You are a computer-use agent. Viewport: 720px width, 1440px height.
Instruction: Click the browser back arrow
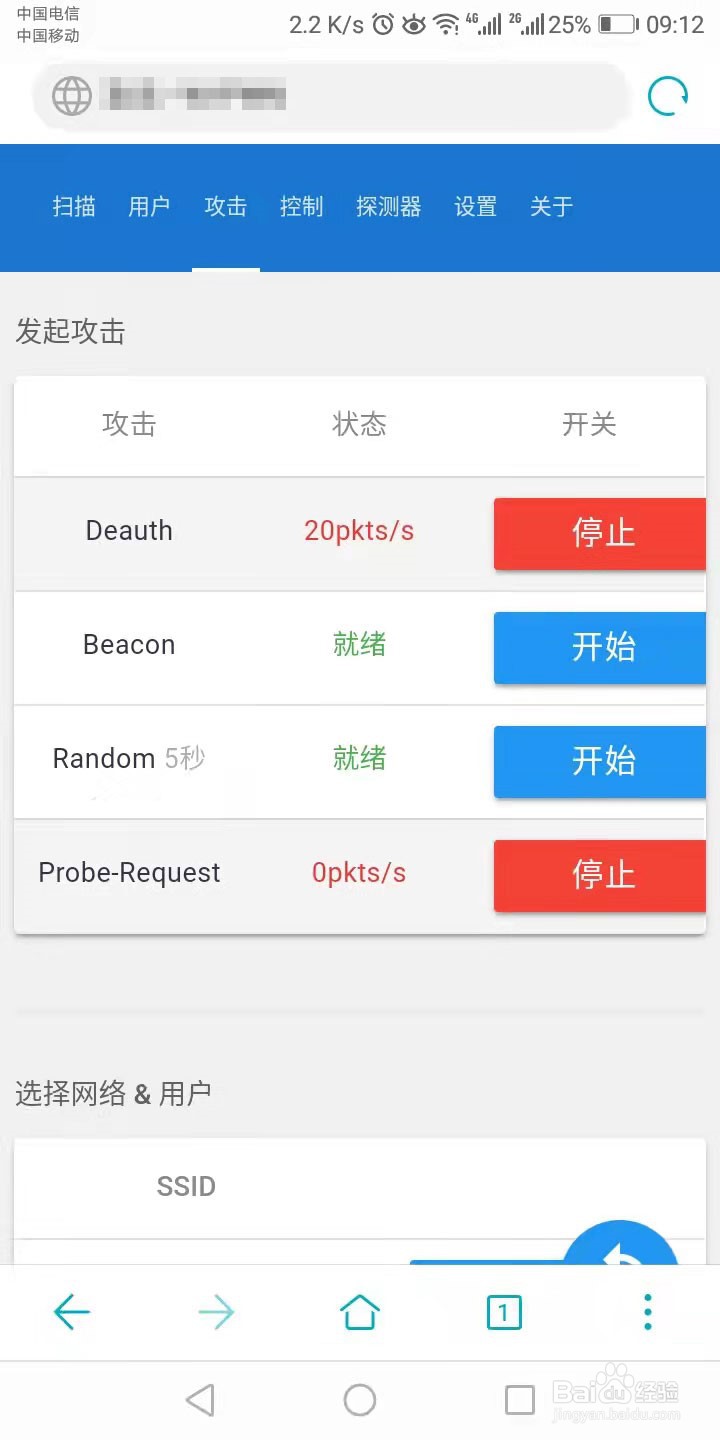(72, 1312)
